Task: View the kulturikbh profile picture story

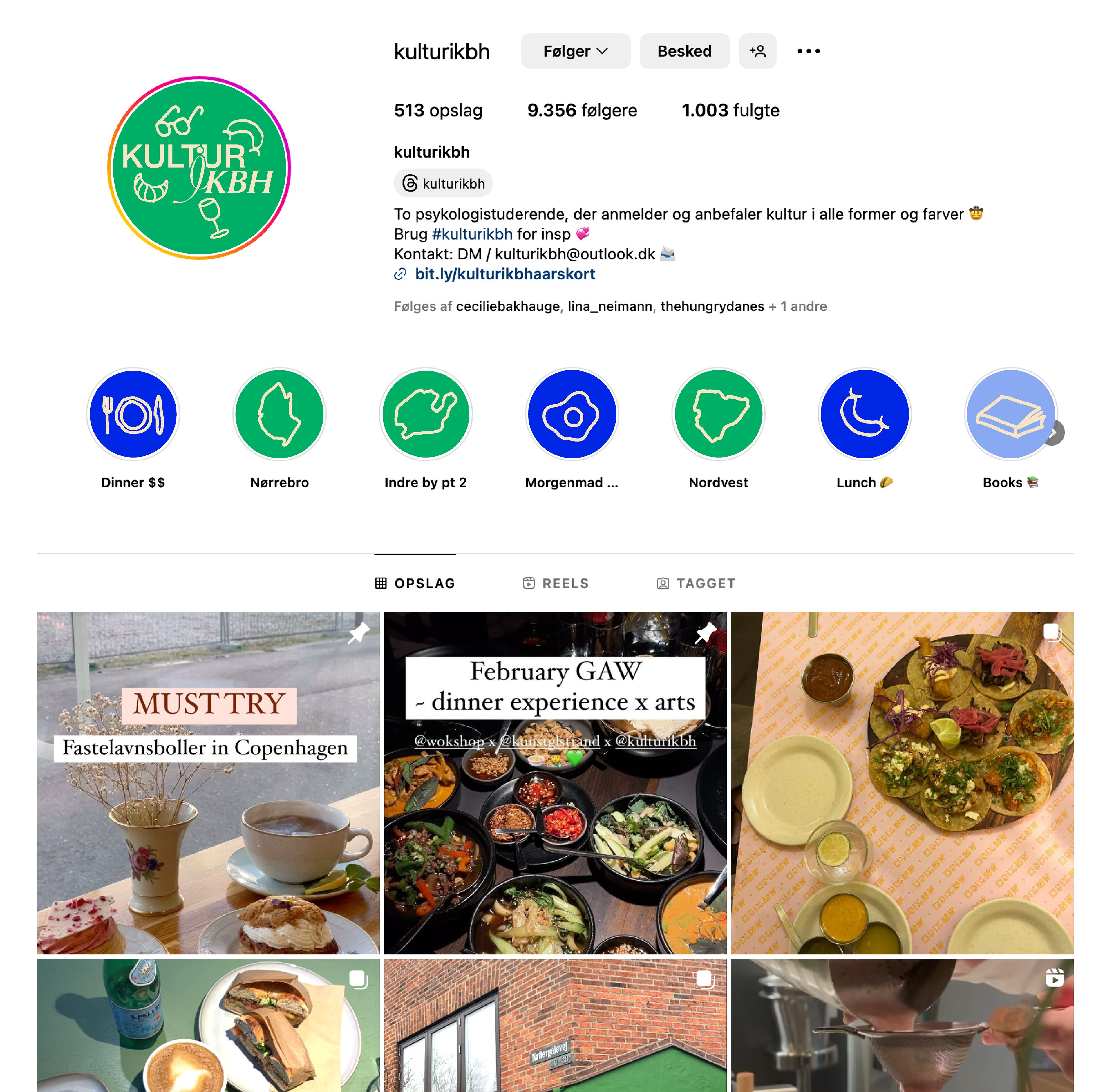Action: pos(199,168)
